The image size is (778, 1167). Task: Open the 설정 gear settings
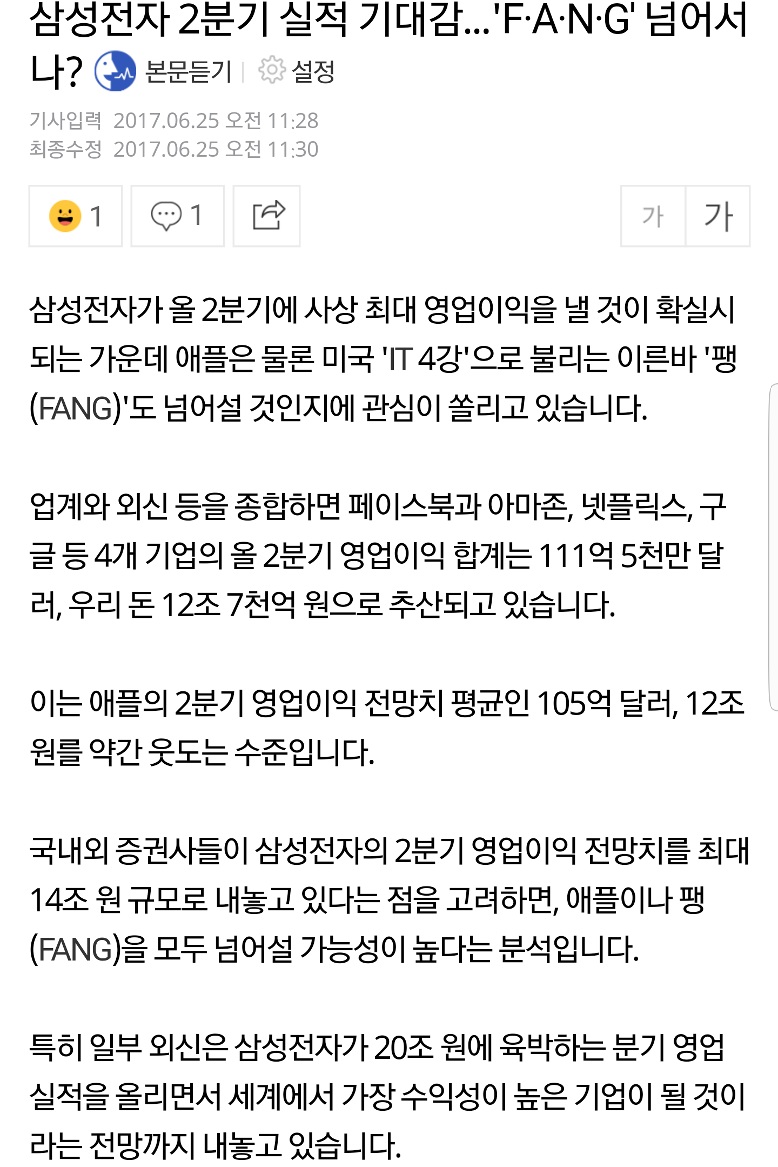(x=296, y=71)
